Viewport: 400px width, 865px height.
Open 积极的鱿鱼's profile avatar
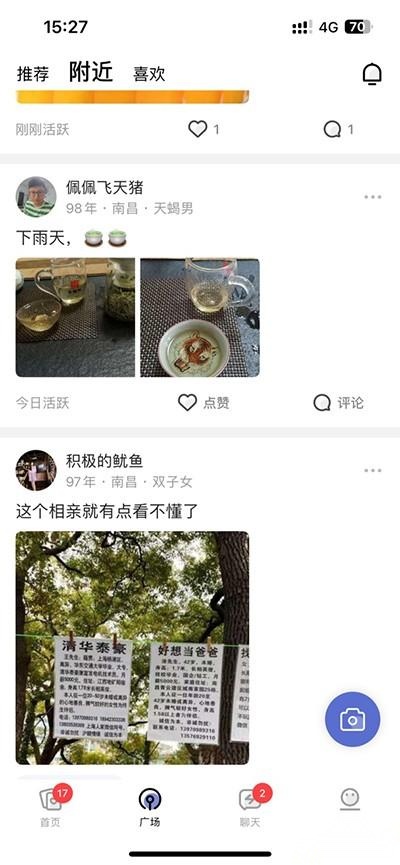point(36,471)
